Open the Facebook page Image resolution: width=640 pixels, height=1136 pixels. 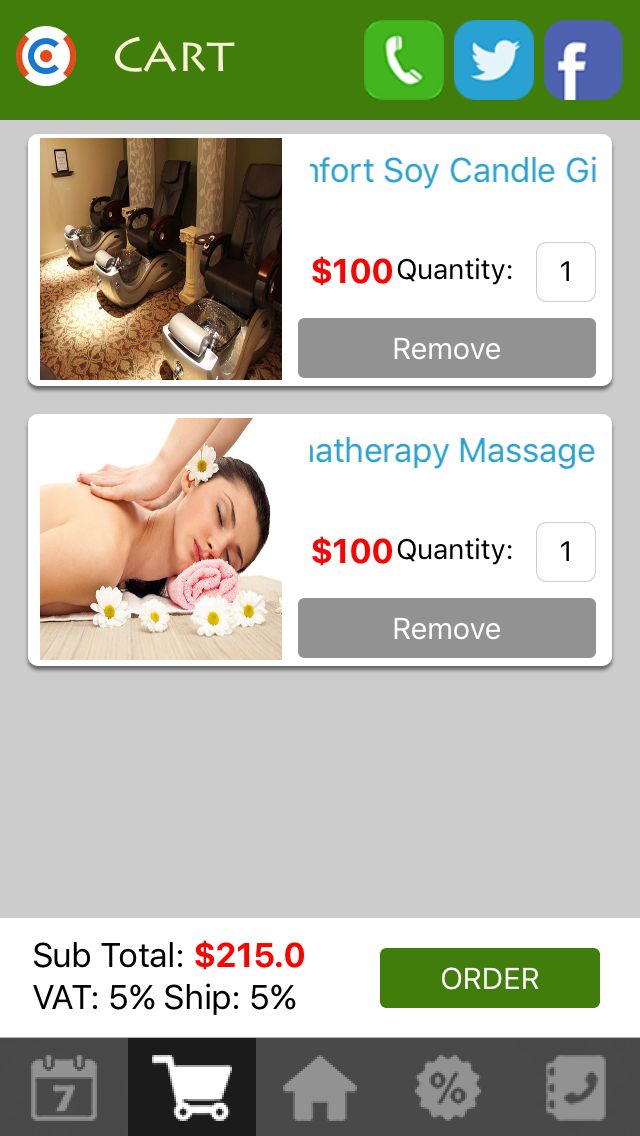[x=583, y=60]
